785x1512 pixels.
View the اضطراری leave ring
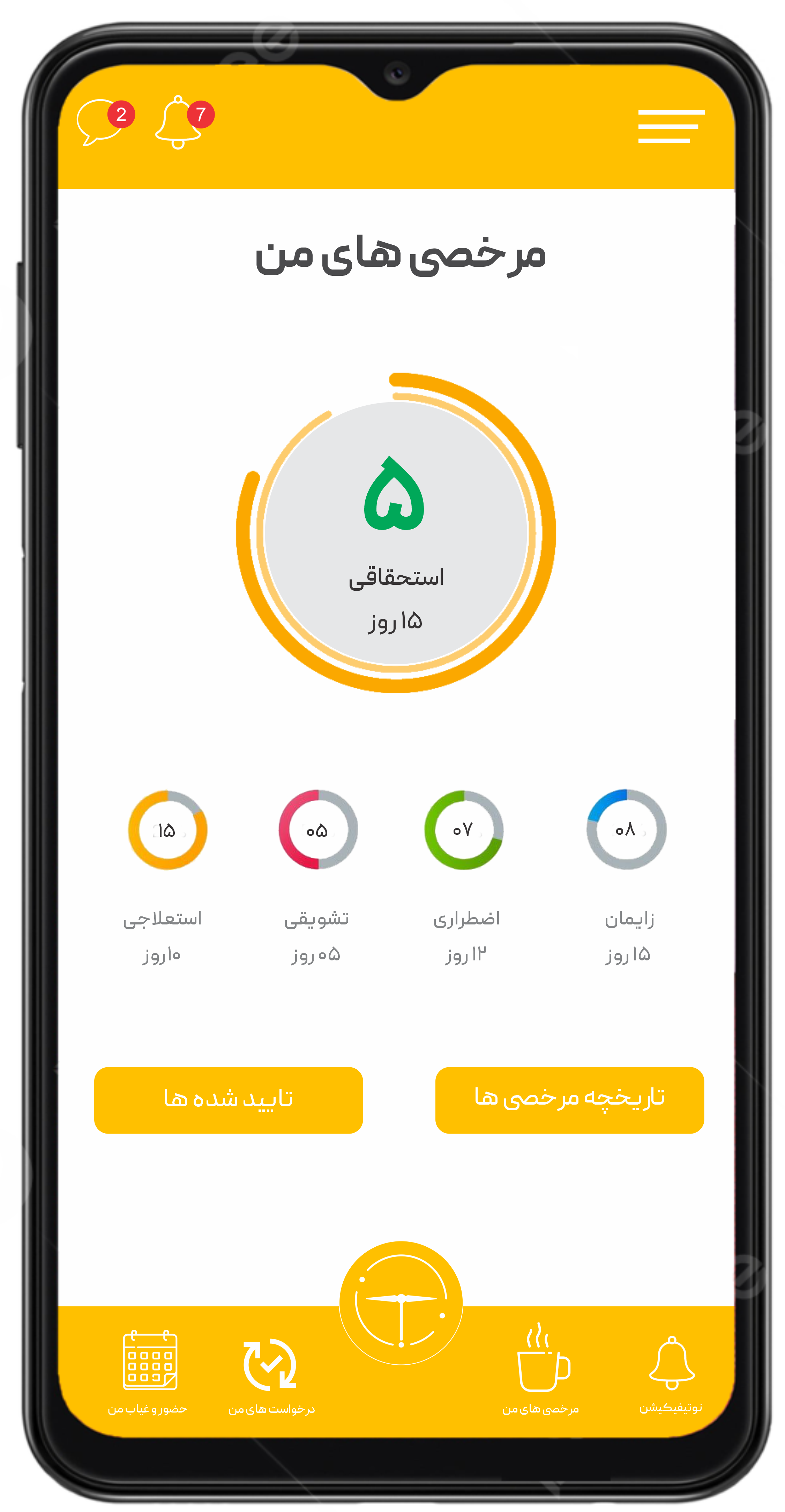click(463, 830)
